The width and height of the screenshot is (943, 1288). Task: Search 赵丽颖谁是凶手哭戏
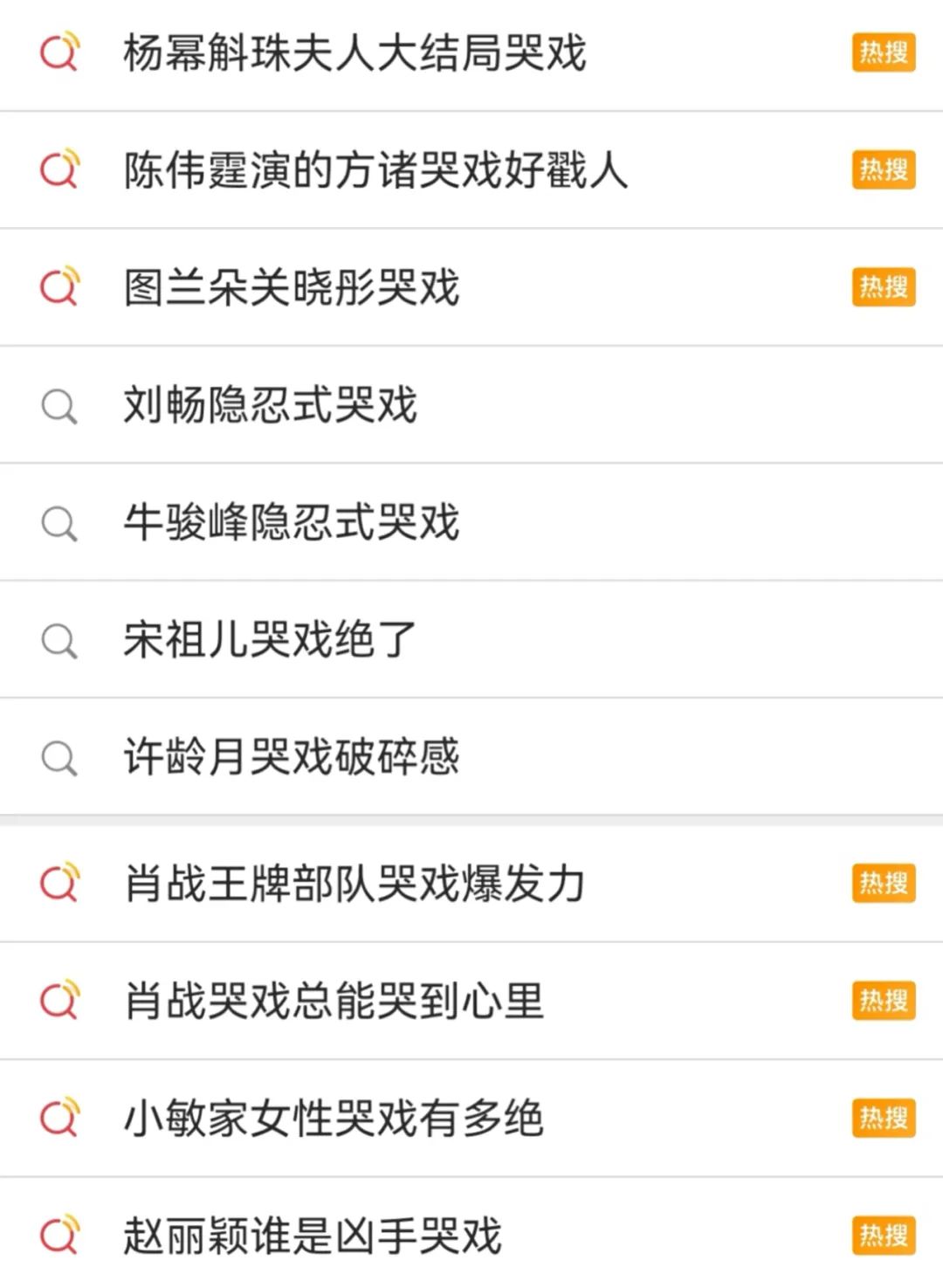(x=313, y=1236)
